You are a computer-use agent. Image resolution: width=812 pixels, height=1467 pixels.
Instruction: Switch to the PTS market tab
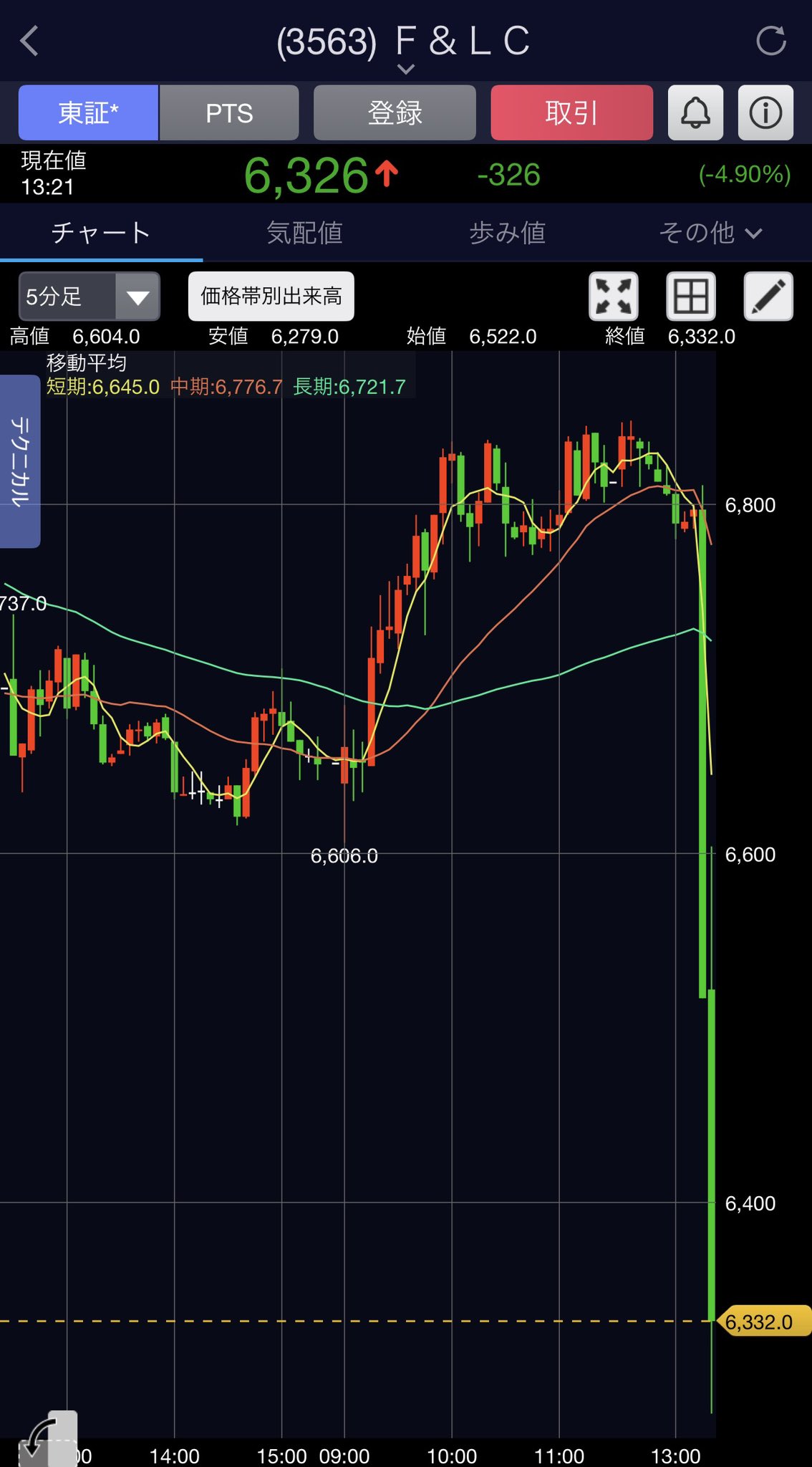point(229,112)
